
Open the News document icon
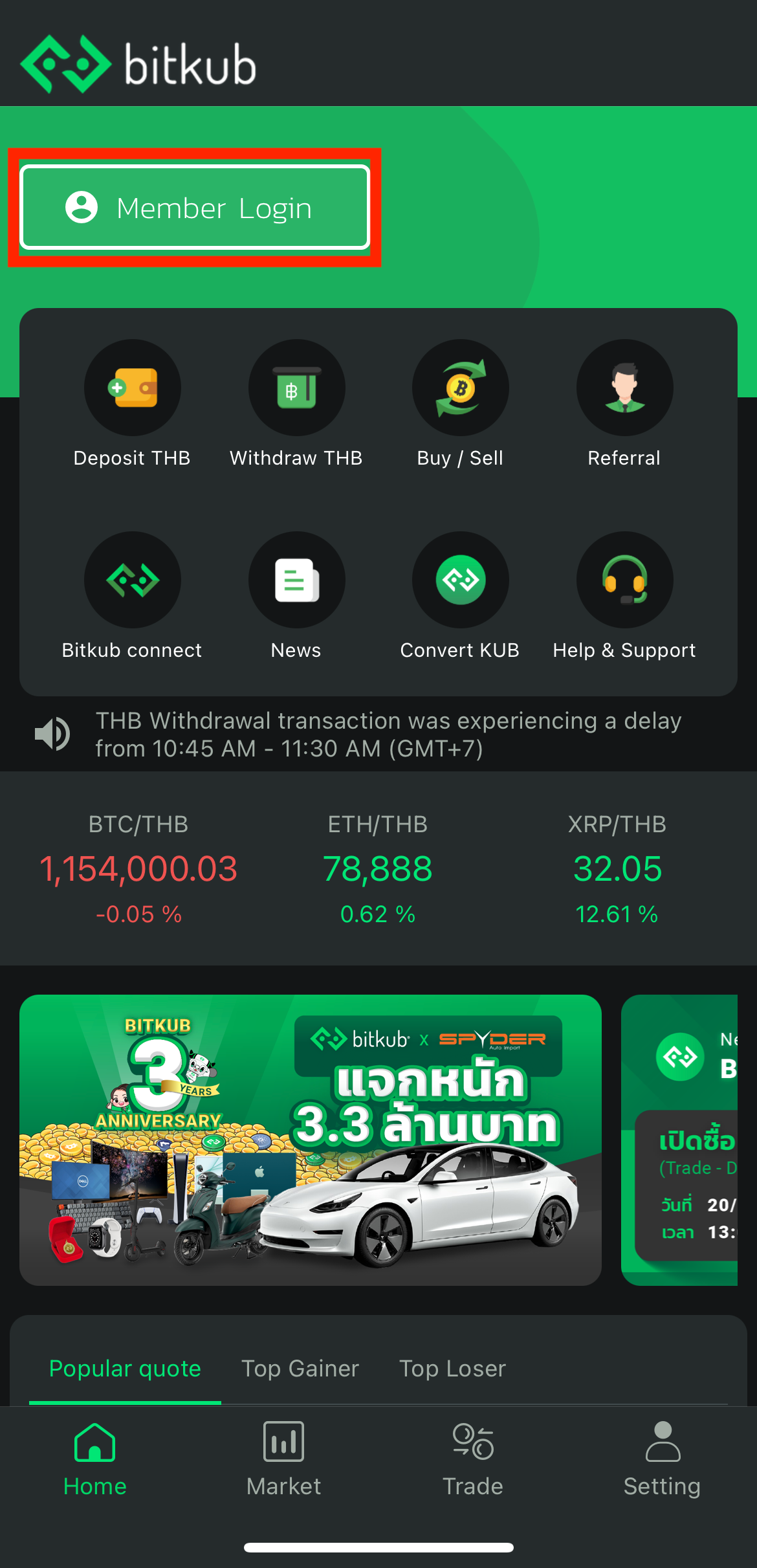296,579
